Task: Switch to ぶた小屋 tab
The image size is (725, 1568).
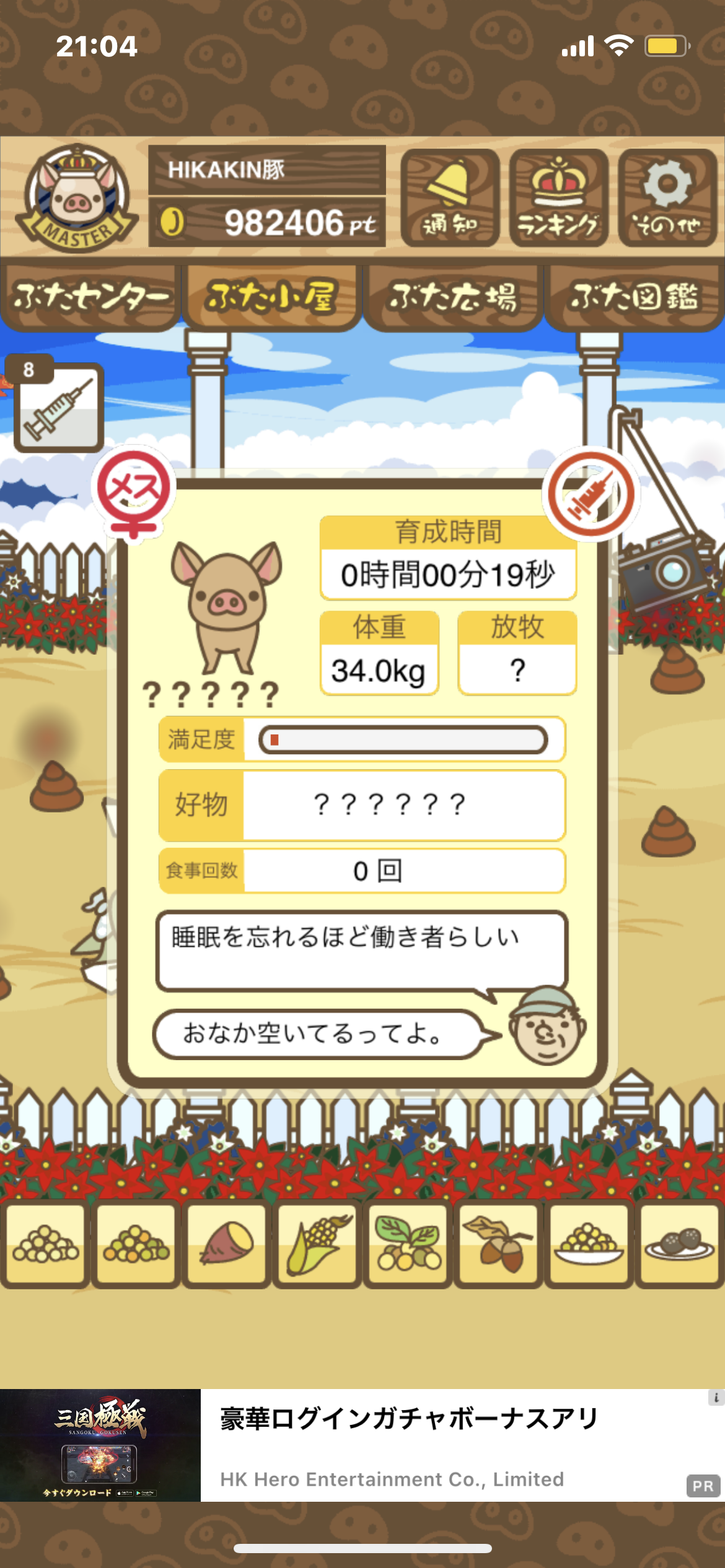Action: pos(271,297)
